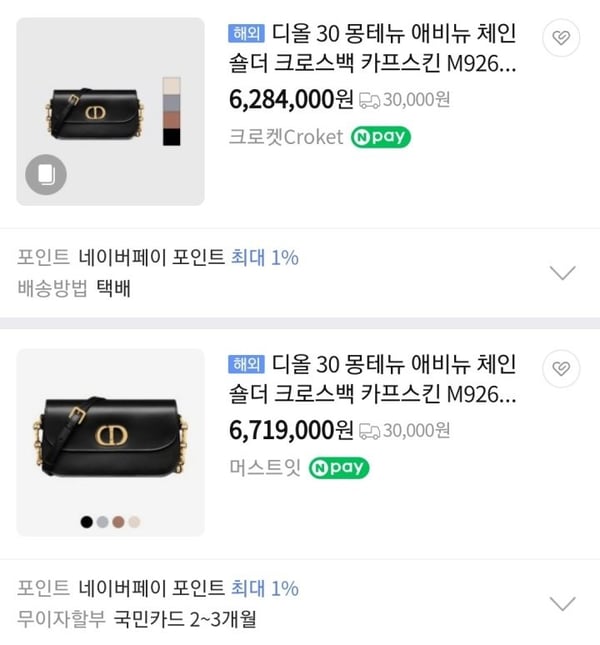600x645 pixels.
Task: Expand the 배송방법 택배 details chevron
Action: (564, 273)
